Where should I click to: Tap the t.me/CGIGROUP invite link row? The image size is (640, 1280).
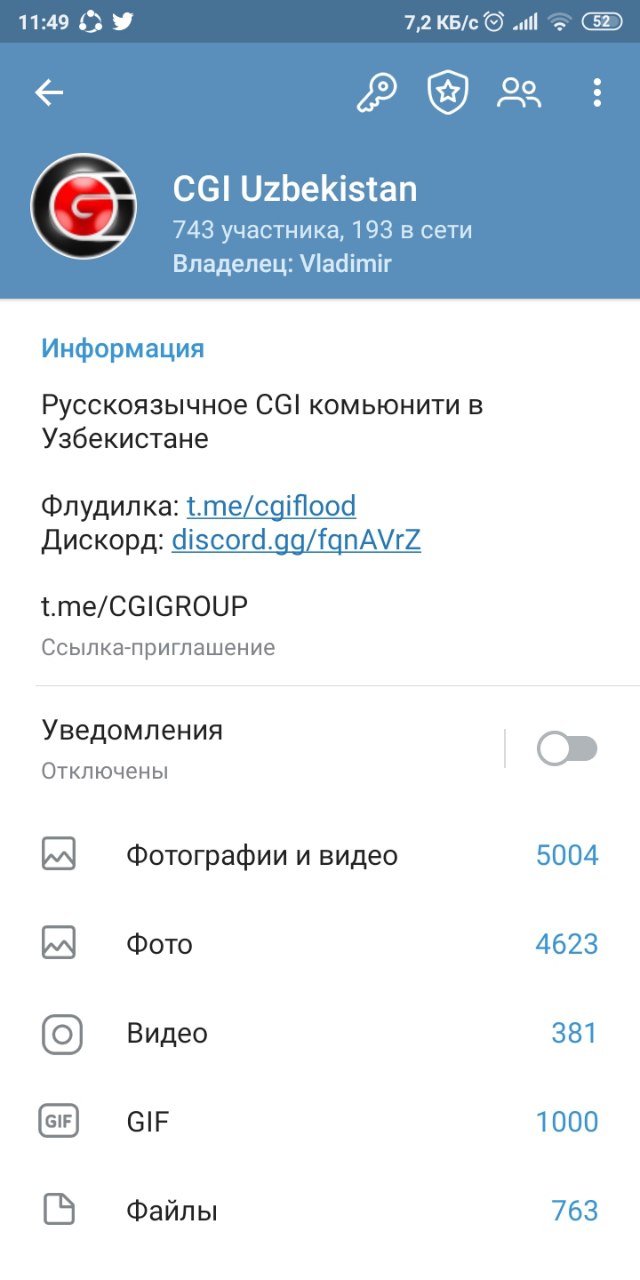click(x=320, y=623)
